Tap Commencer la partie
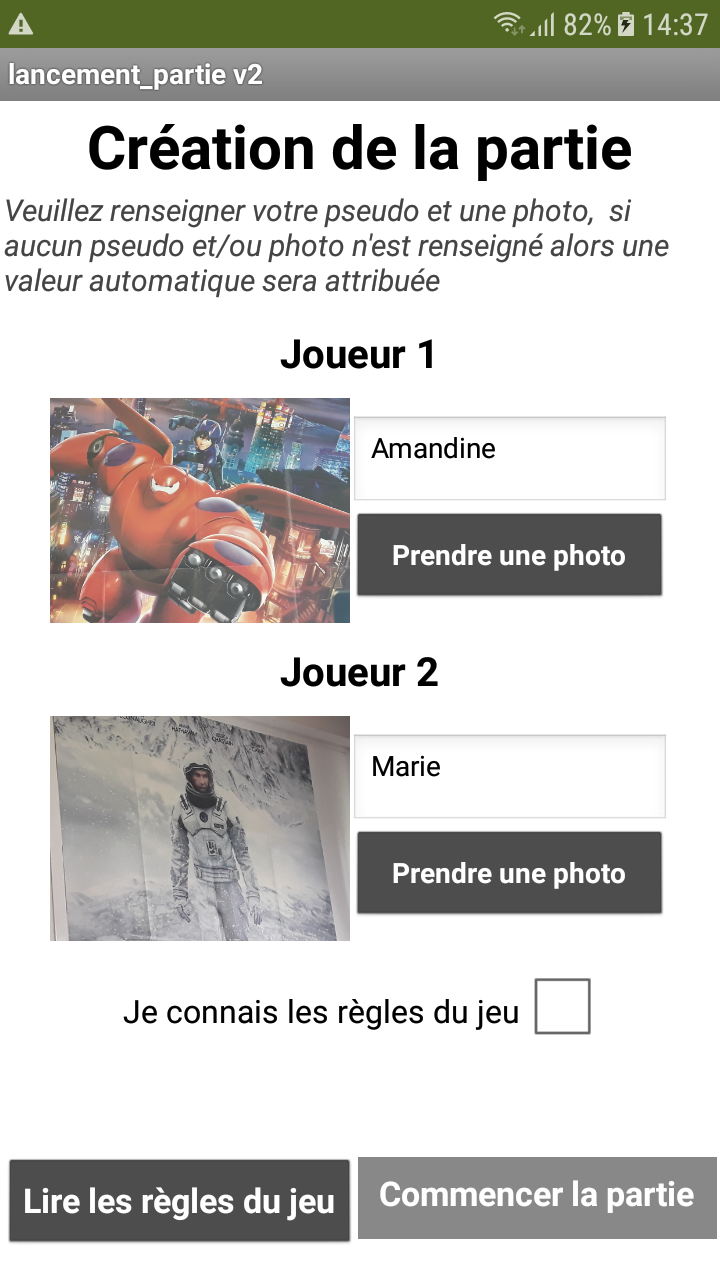 [537, 1197]
